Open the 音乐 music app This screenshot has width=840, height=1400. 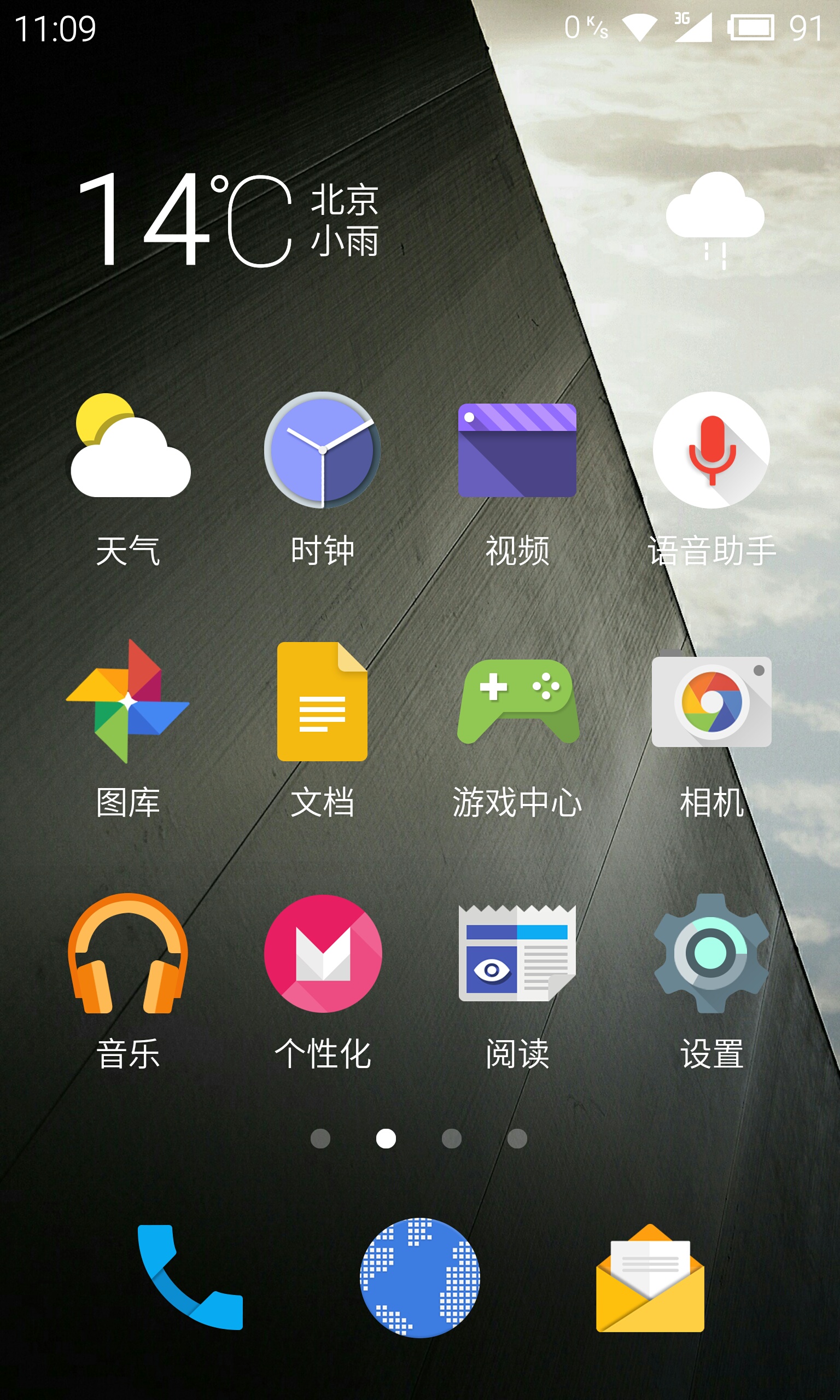tap(129, 954)
